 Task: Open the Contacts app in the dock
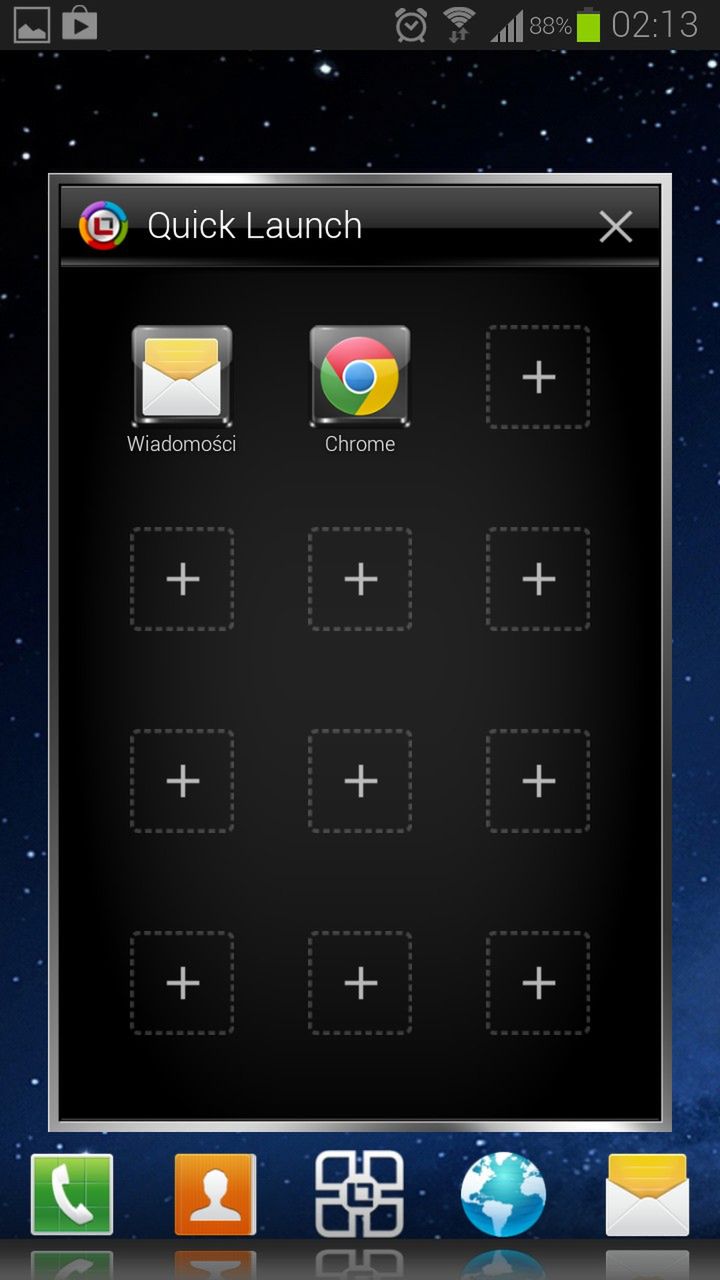click(x=216, y=1194)
